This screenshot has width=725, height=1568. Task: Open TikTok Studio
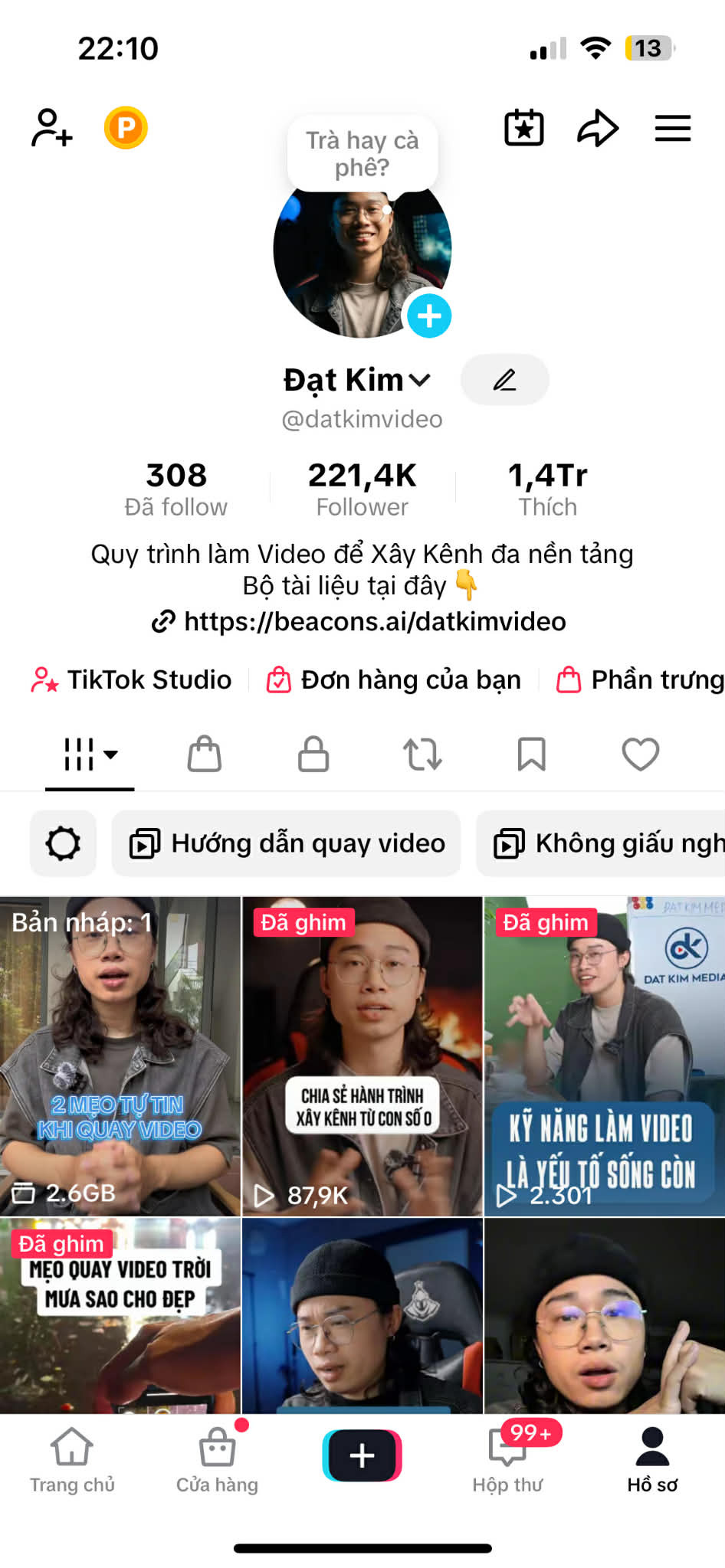click(x=132, y=679)
